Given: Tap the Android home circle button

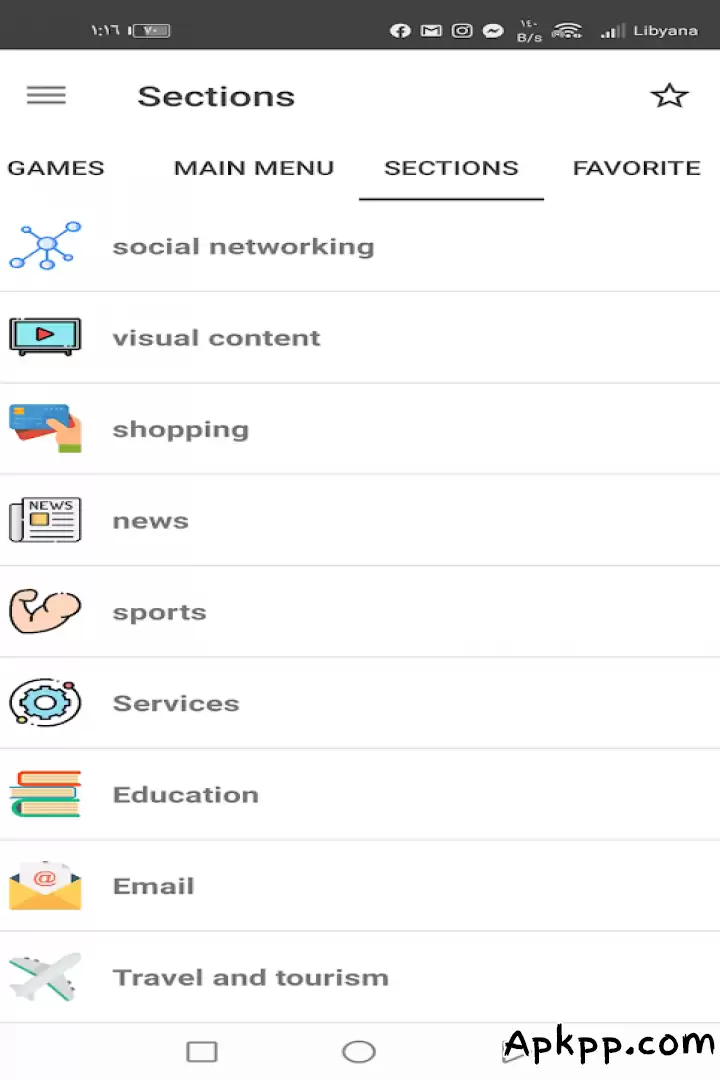Looking at the screenshot, I should (x=359, y=1051).
